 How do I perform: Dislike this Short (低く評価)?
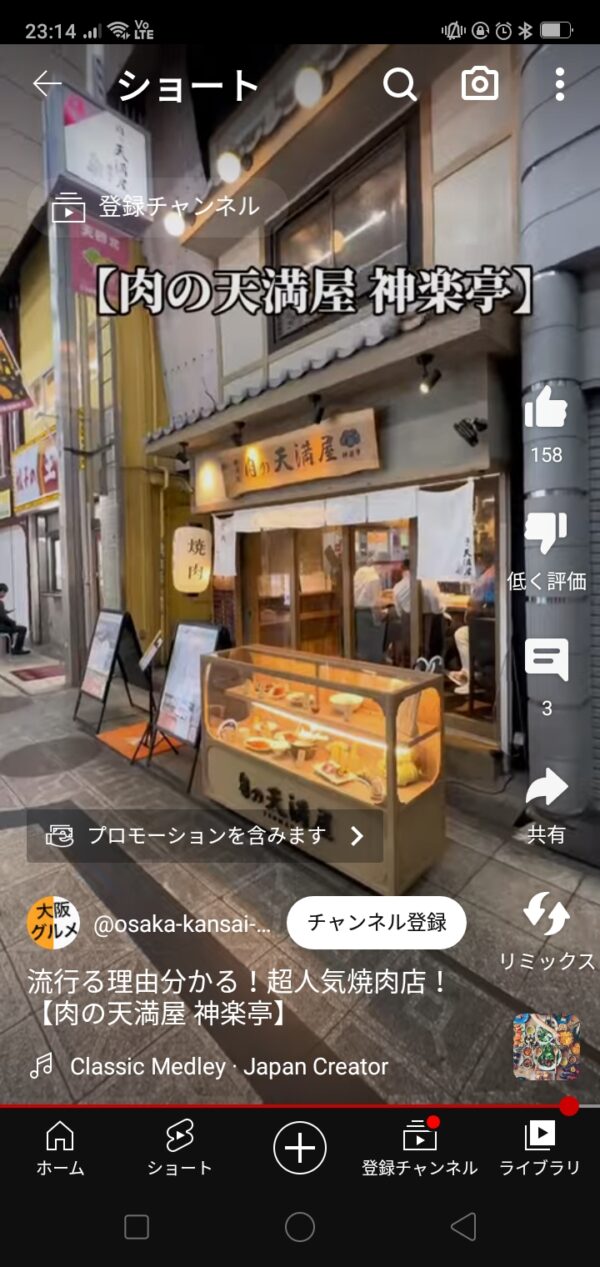coord(546,535)
